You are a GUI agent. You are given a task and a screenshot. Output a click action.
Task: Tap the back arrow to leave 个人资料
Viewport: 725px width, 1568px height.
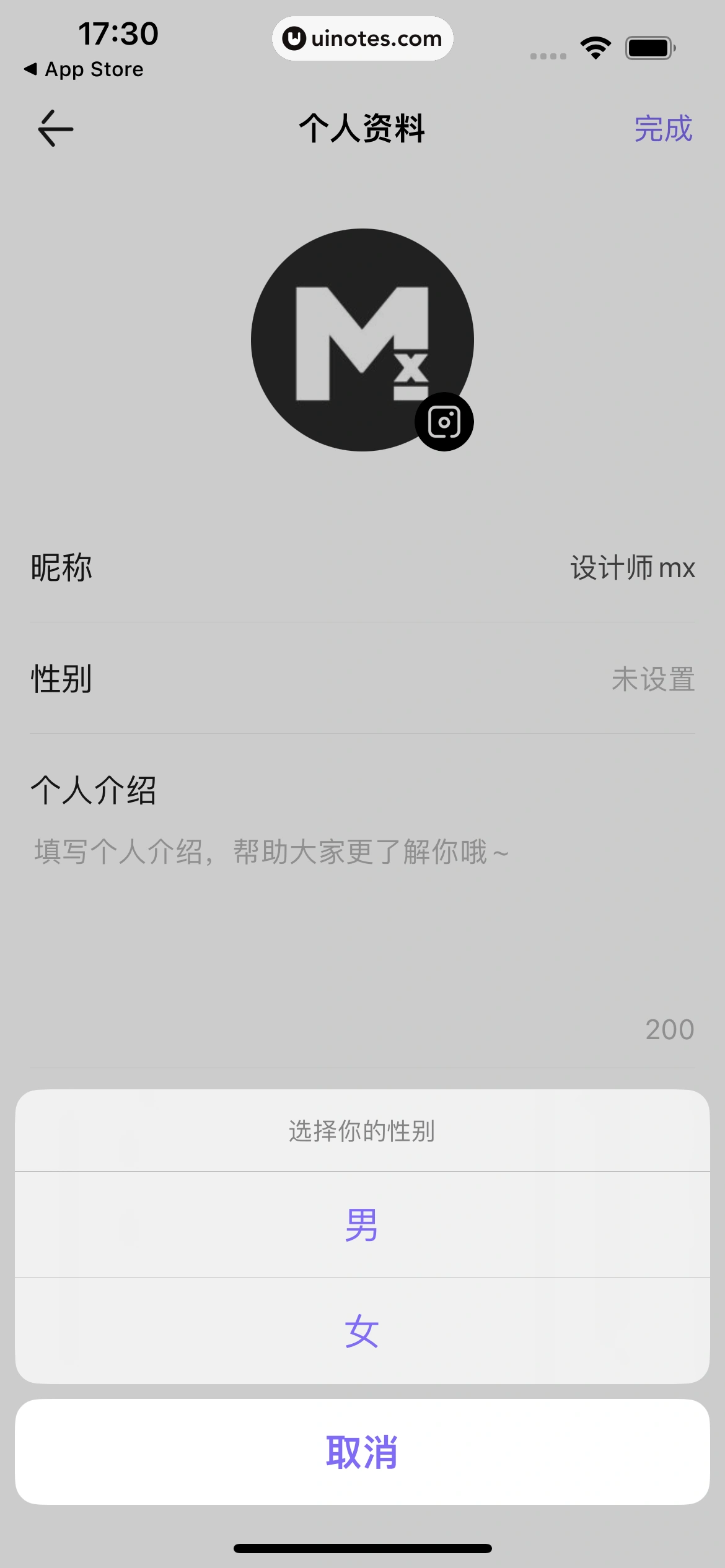(56, 129)
